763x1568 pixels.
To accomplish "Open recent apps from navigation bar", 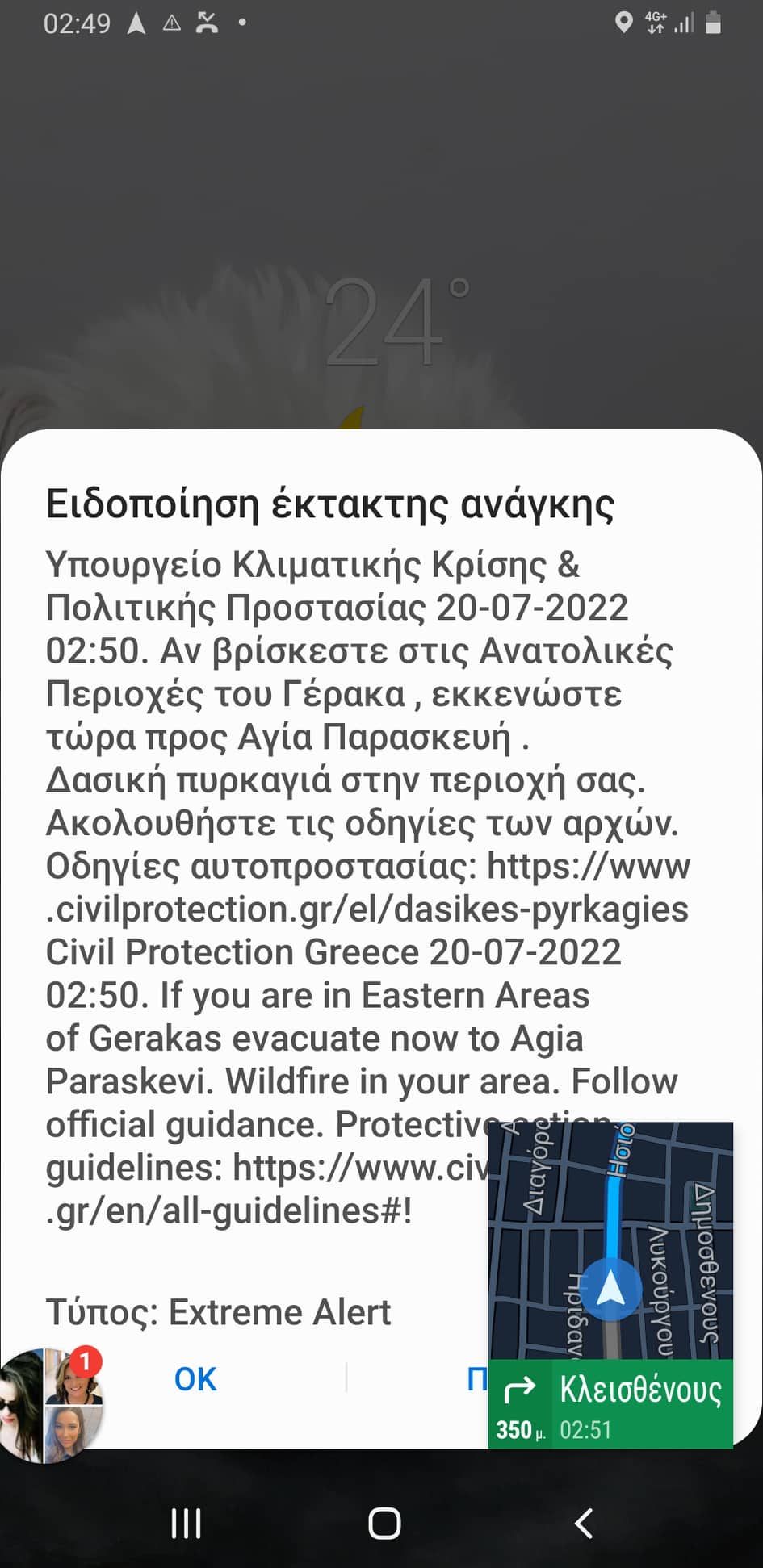I will point(186,1524).
